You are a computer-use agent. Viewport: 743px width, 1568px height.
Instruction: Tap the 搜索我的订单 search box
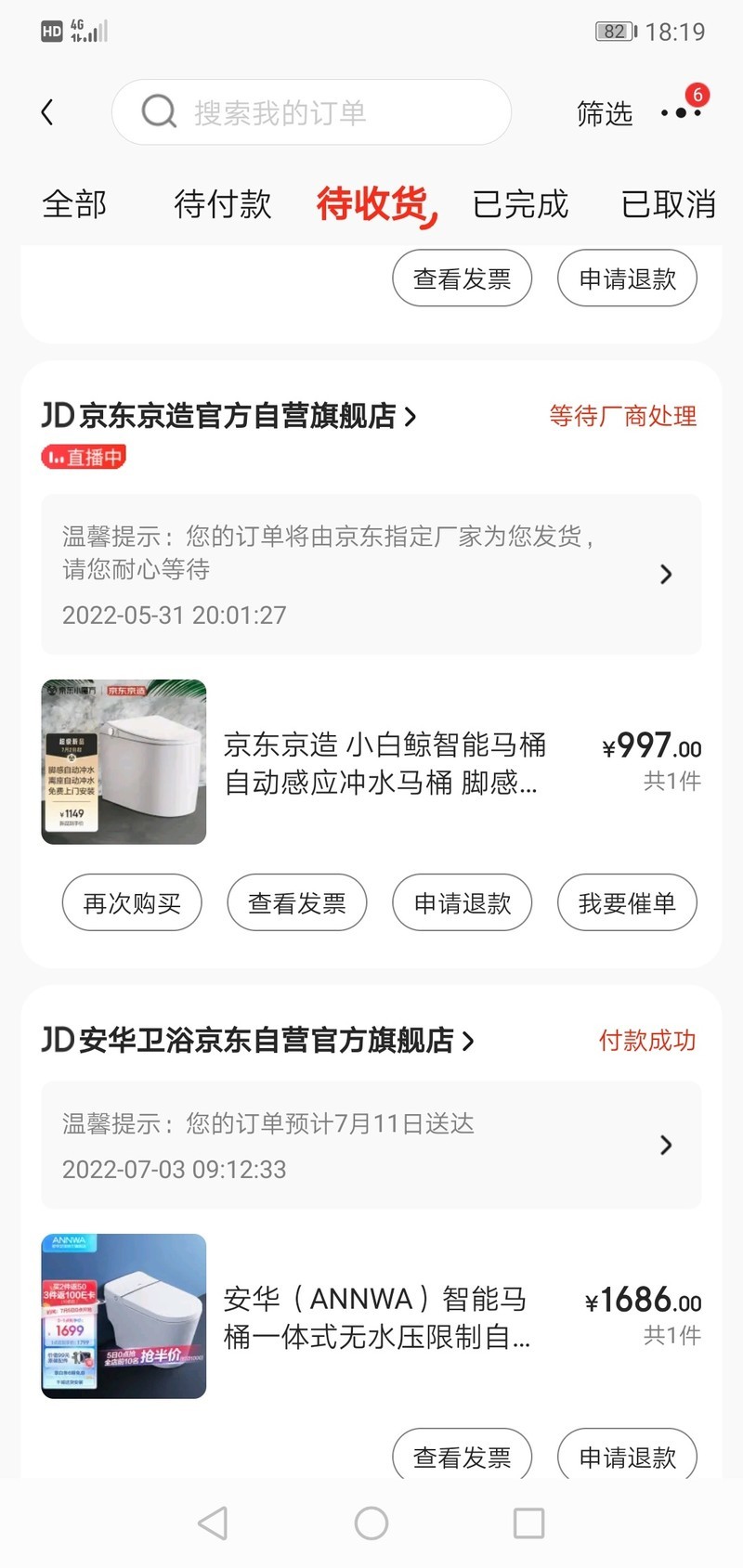coord(311,113)
